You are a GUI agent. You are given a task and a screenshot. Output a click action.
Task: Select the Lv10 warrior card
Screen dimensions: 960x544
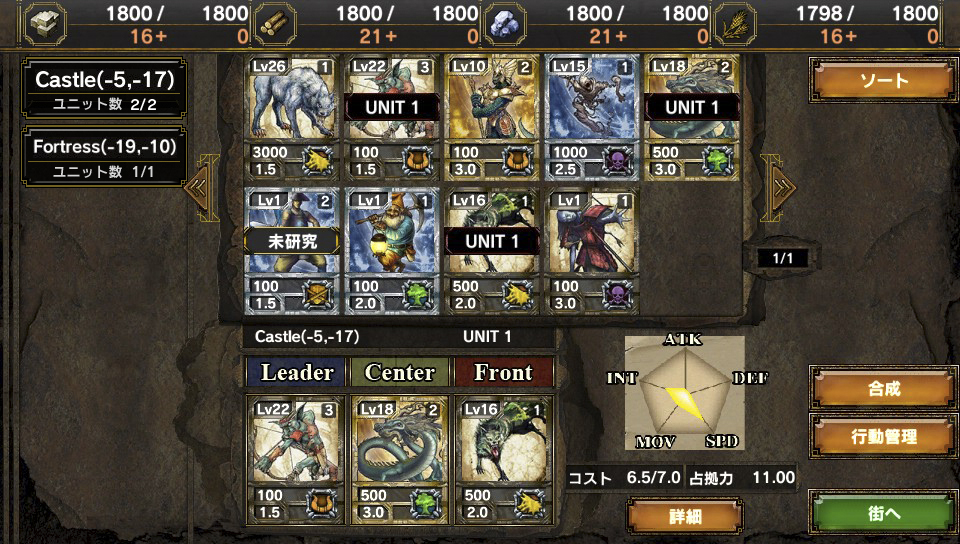(493, 118)
